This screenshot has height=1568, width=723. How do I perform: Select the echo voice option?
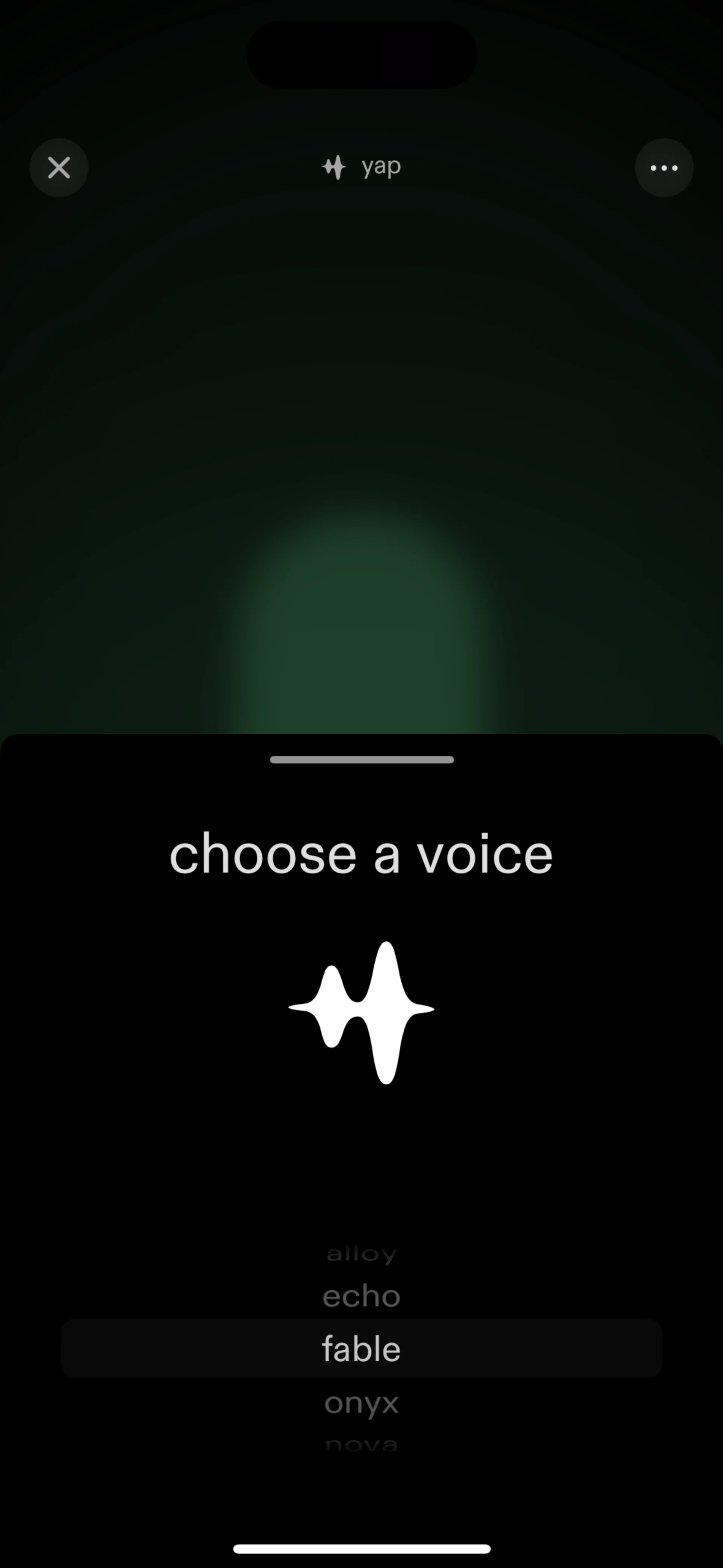coord(361,1295)
